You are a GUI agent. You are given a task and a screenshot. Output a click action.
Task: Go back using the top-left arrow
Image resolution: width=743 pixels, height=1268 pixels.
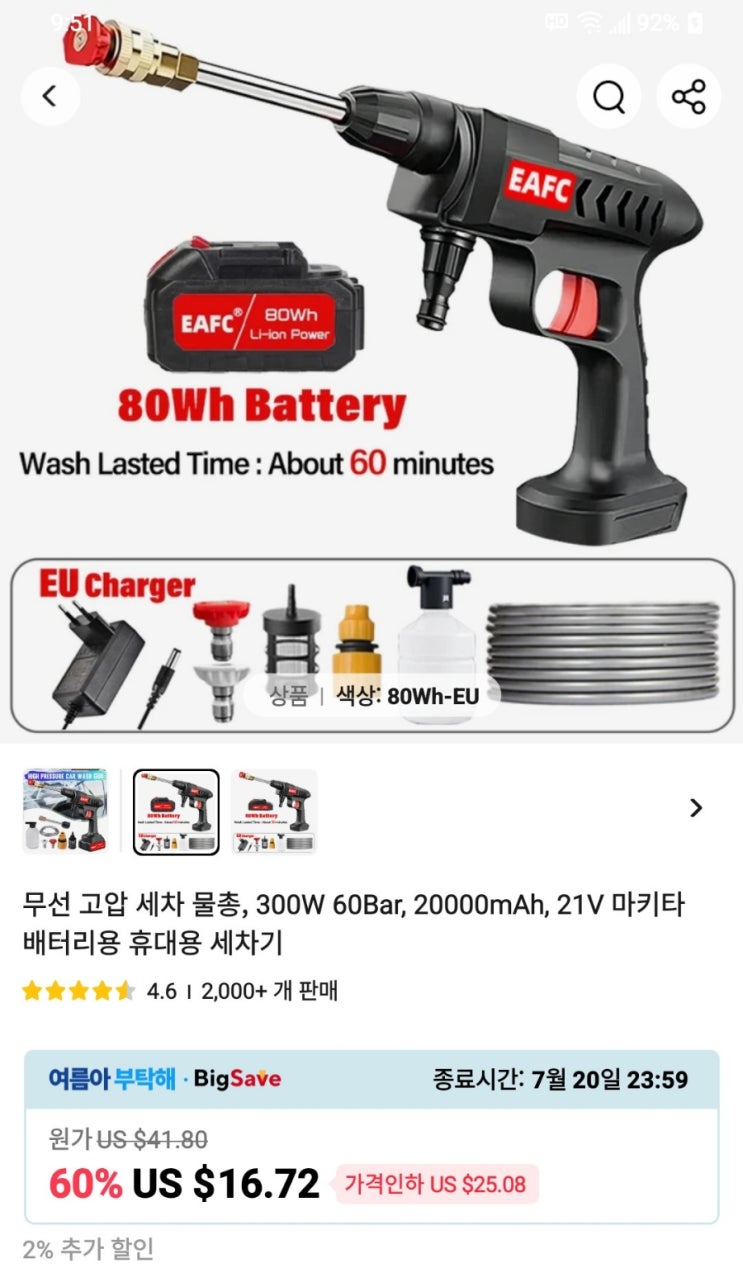pyautogui.click(x=50, y=96)
